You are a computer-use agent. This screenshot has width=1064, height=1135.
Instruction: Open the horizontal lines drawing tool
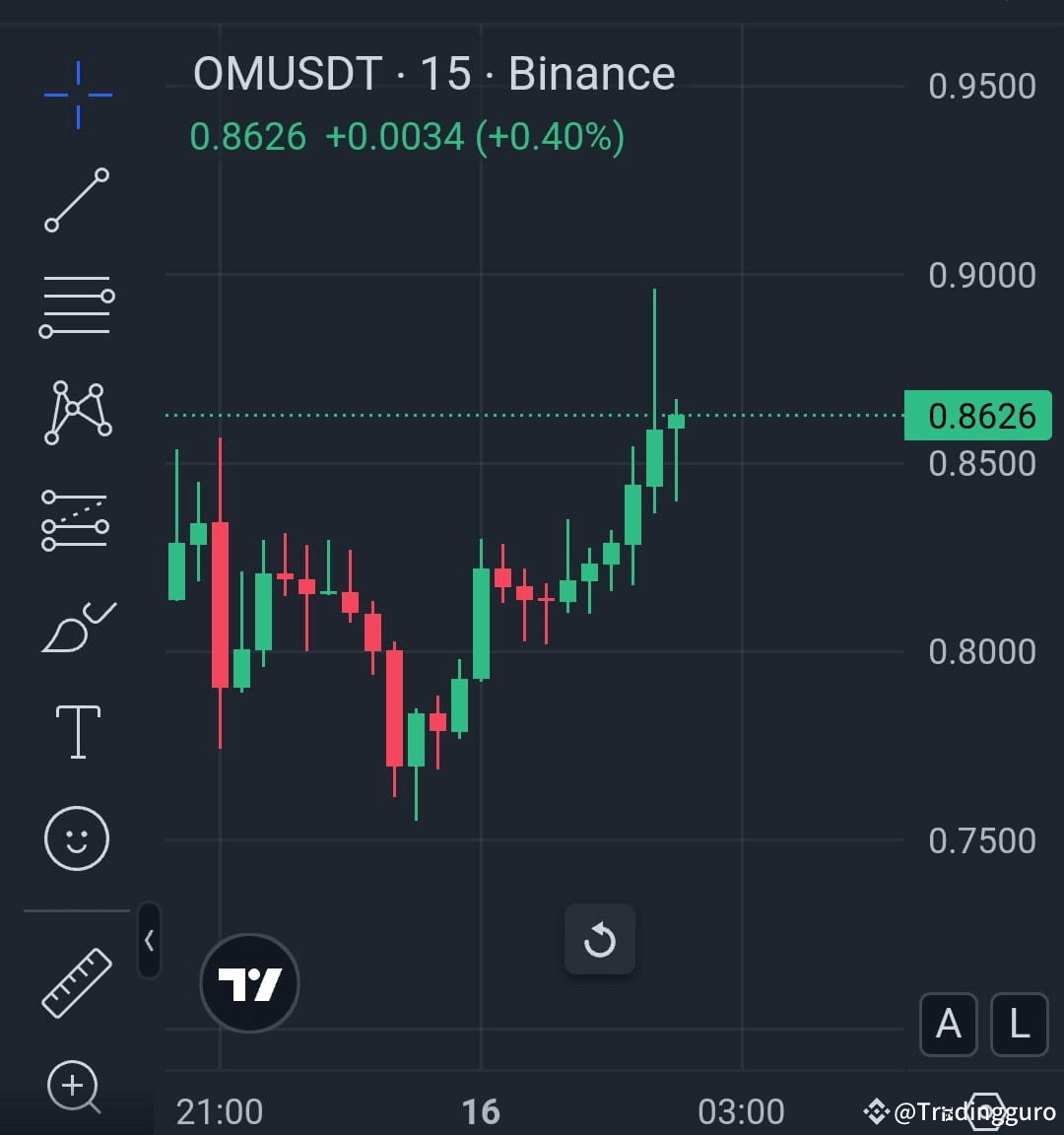click(x=77, y=307)
